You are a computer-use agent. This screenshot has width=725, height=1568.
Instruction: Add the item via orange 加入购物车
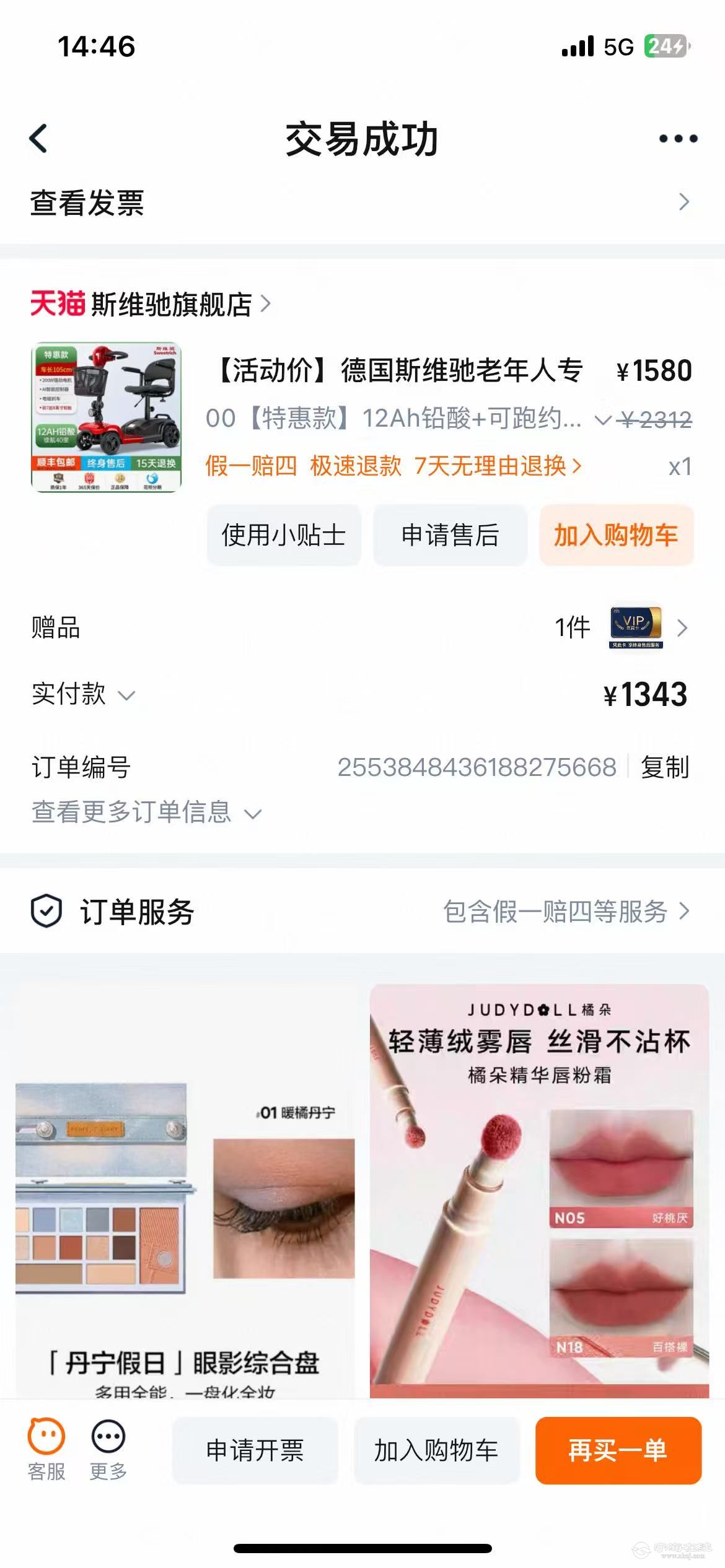(x=616, y=535)
